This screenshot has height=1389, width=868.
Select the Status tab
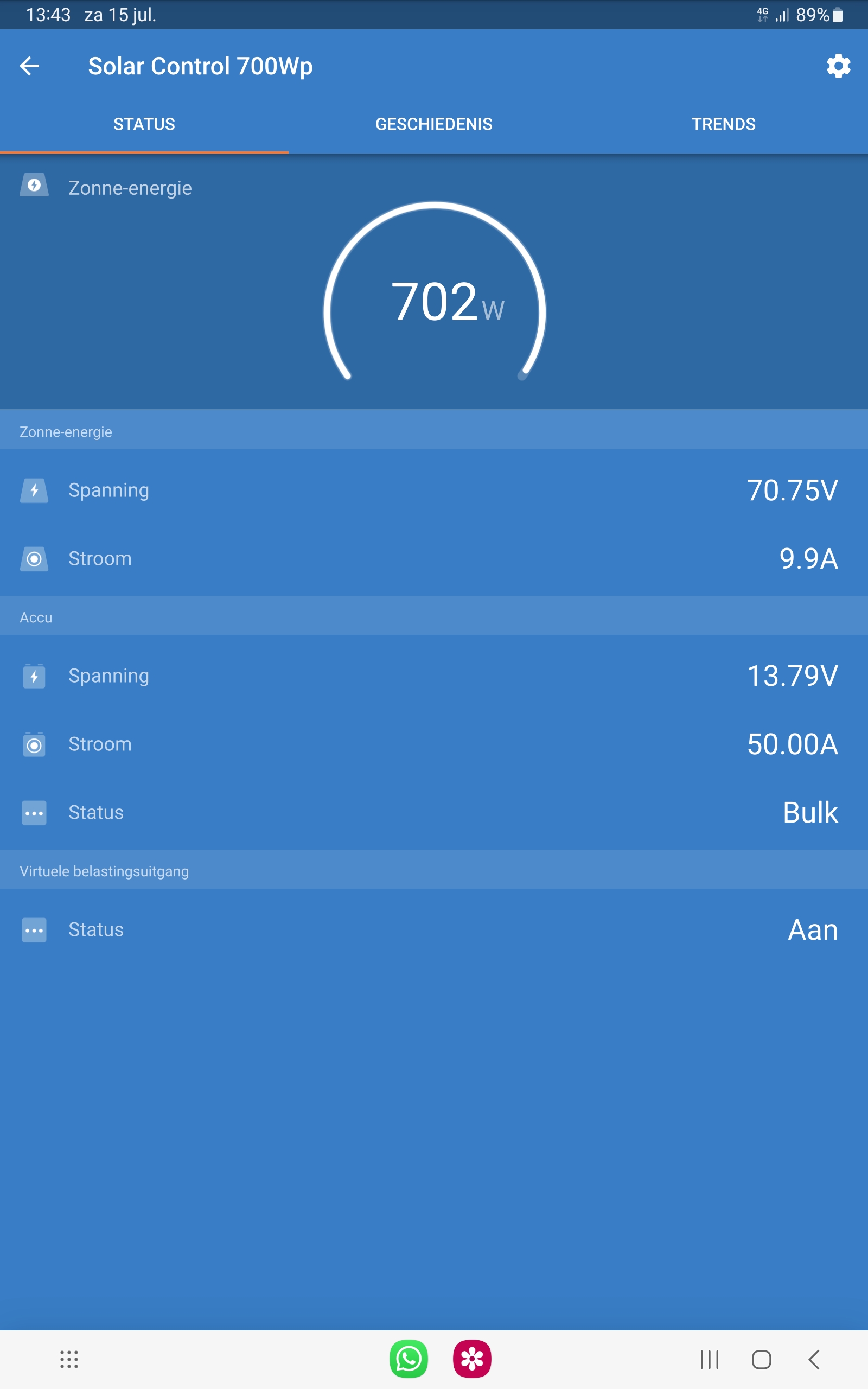click(x=144, y=124)
